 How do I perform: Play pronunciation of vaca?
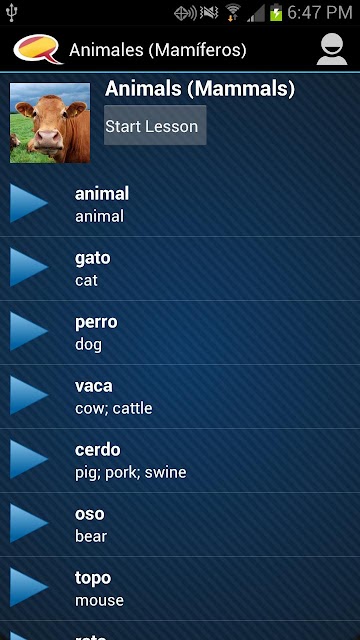pos(29,396)
